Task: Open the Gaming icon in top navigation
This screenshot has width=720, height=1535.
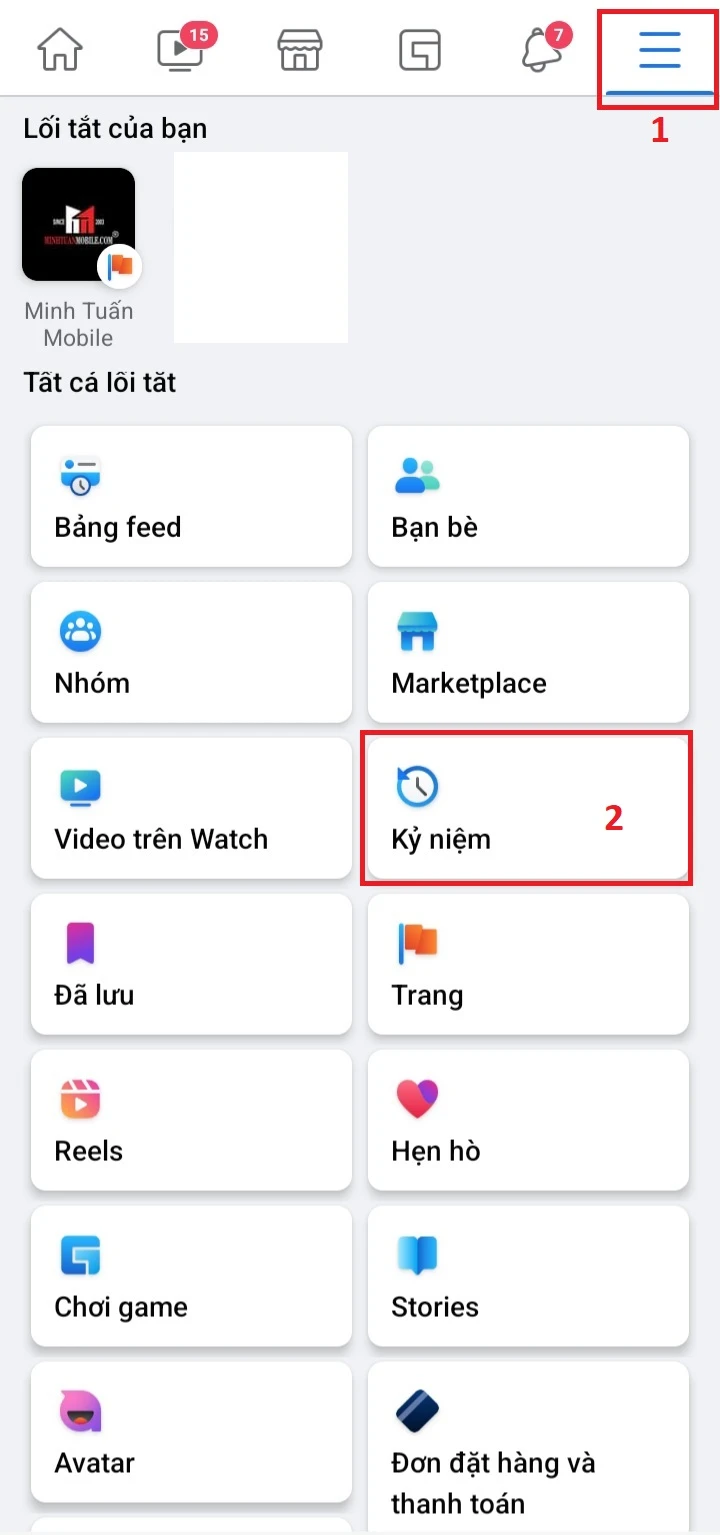Action: click(x=418, y=48)
